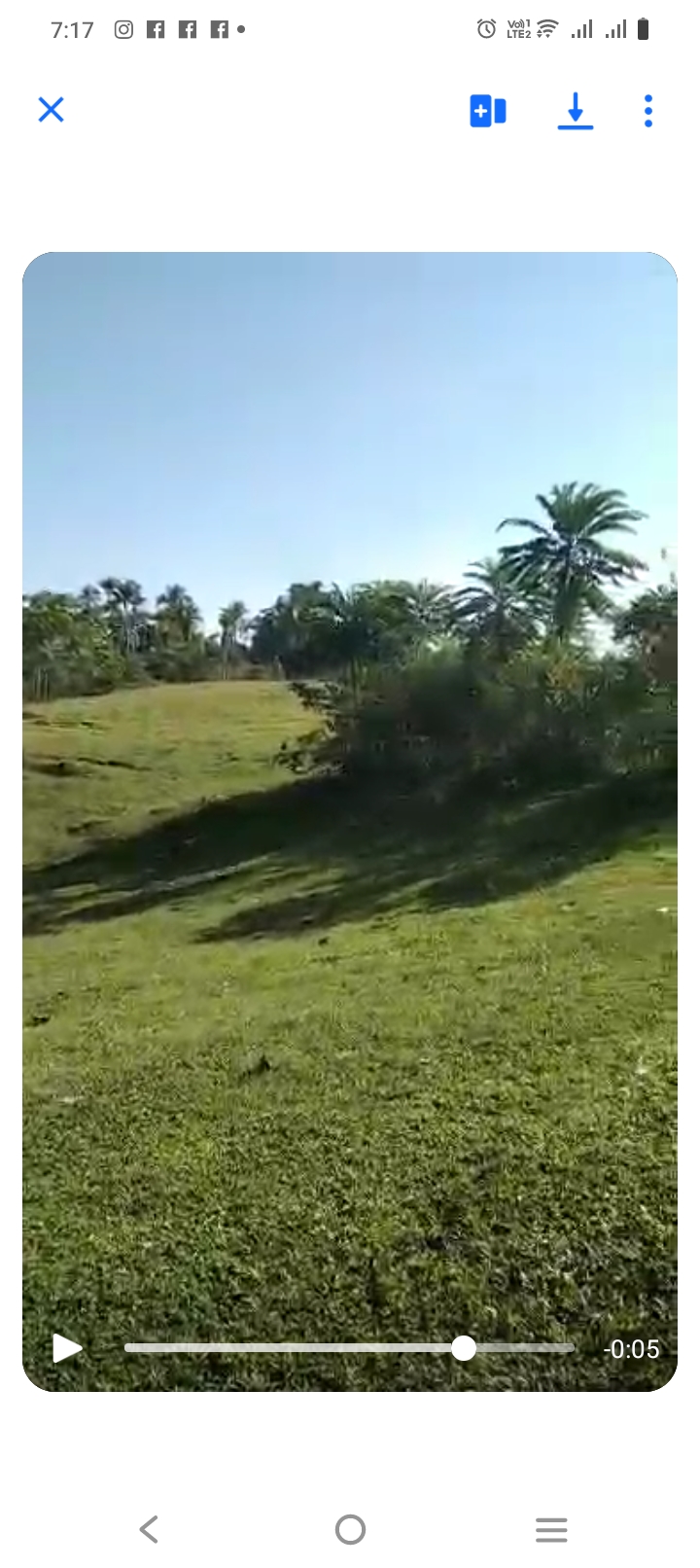Play the paused video
This screenshot has width=700, height=1568.
67,1348
